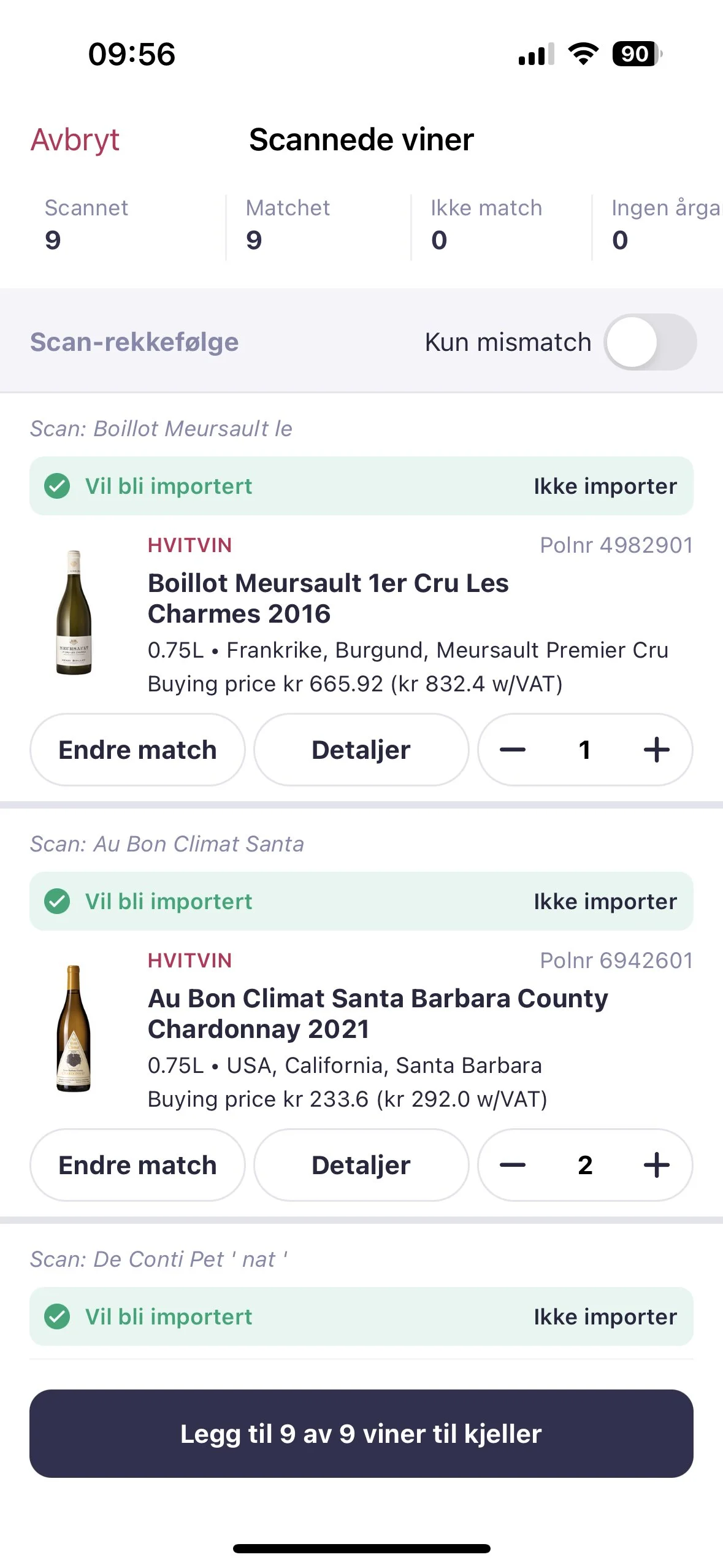Enable the Kun mismatch switch
The height and width of the screenshot is (1568, 723).
click(649, 342)
